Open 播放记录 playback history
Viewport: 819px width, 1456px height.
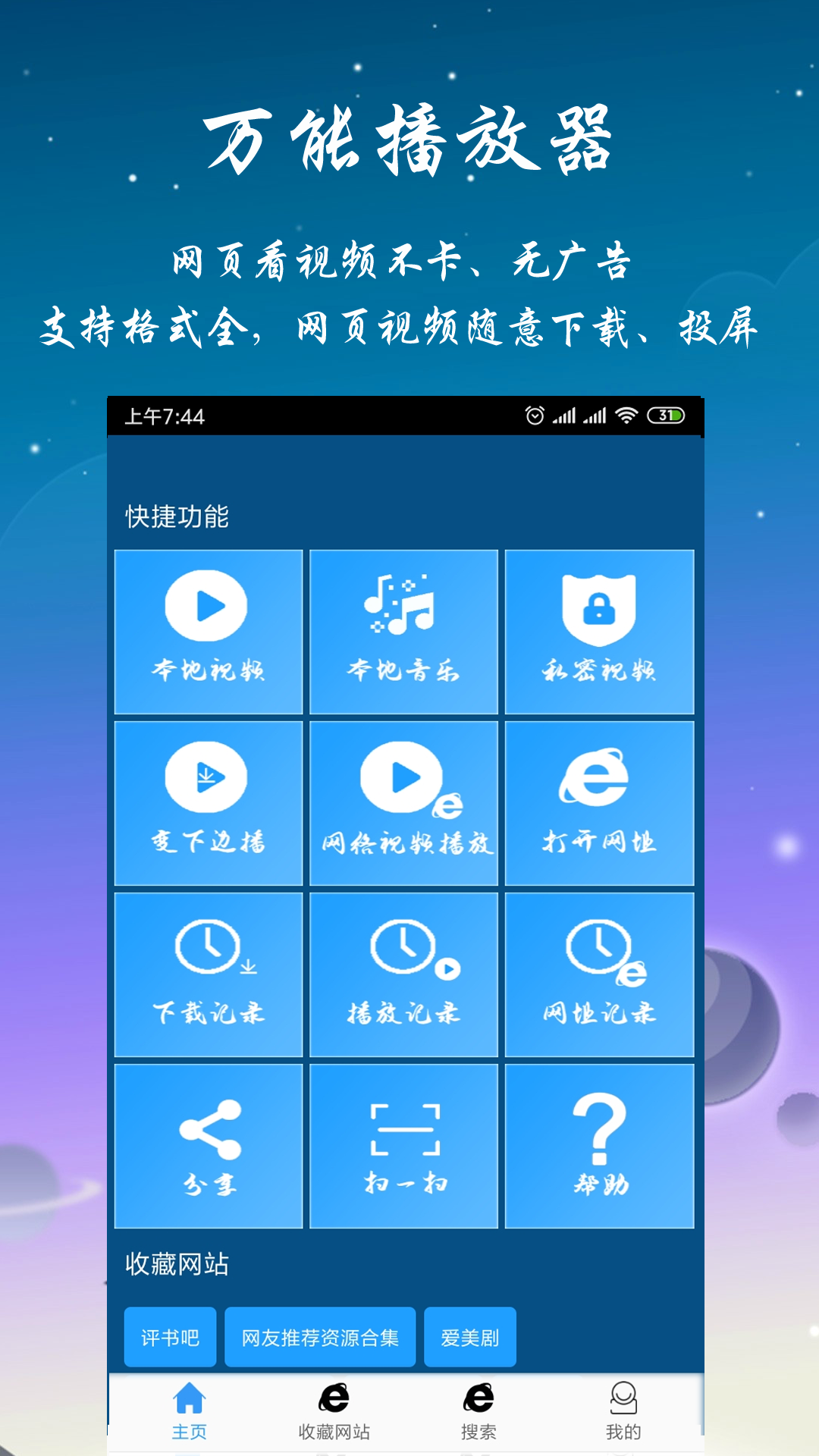(404, 976)
